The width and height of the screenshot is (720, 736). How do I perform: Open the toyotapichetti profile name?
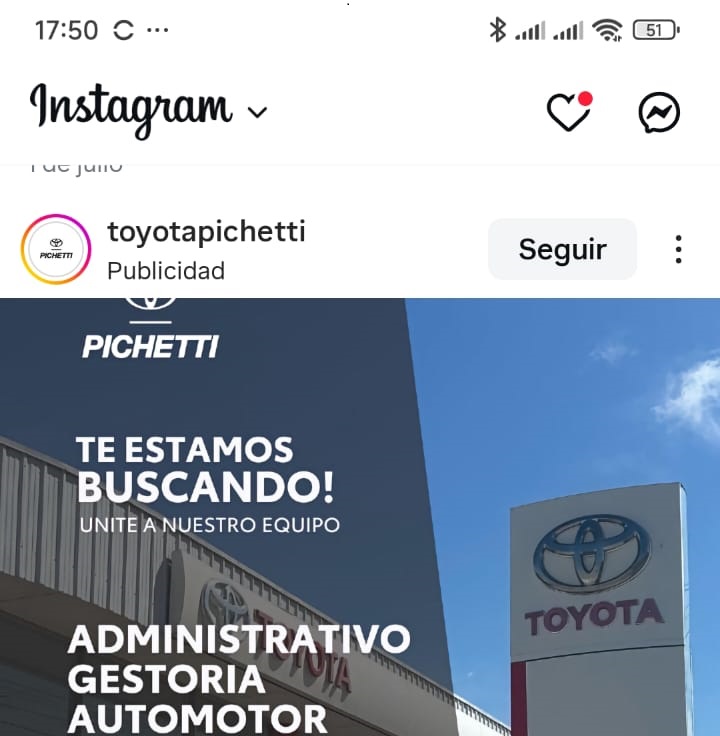click(x=206, y=232)
